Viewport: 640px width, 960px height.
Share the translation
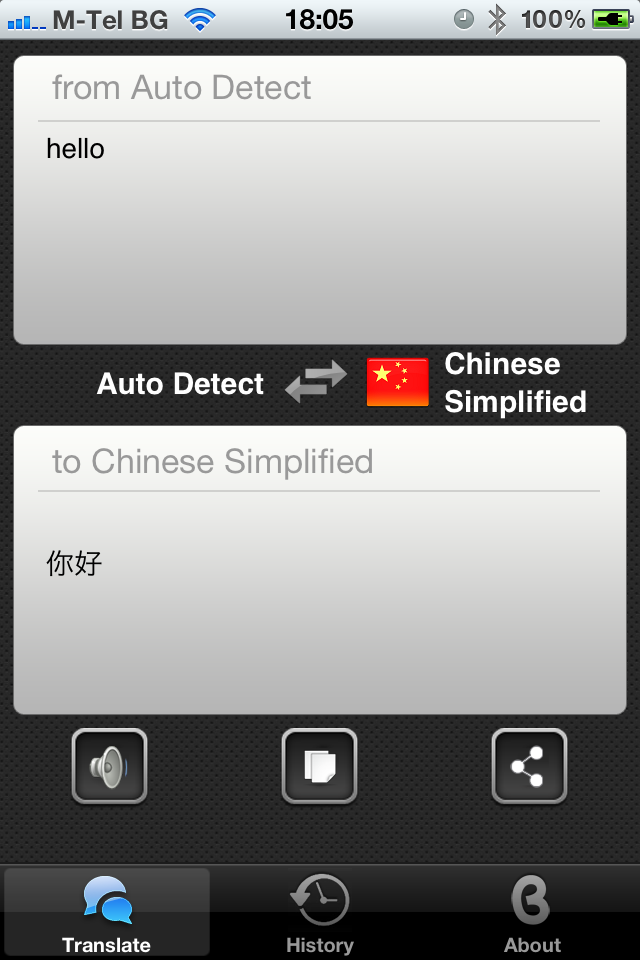pyautogui.click(x=529, y=766)
